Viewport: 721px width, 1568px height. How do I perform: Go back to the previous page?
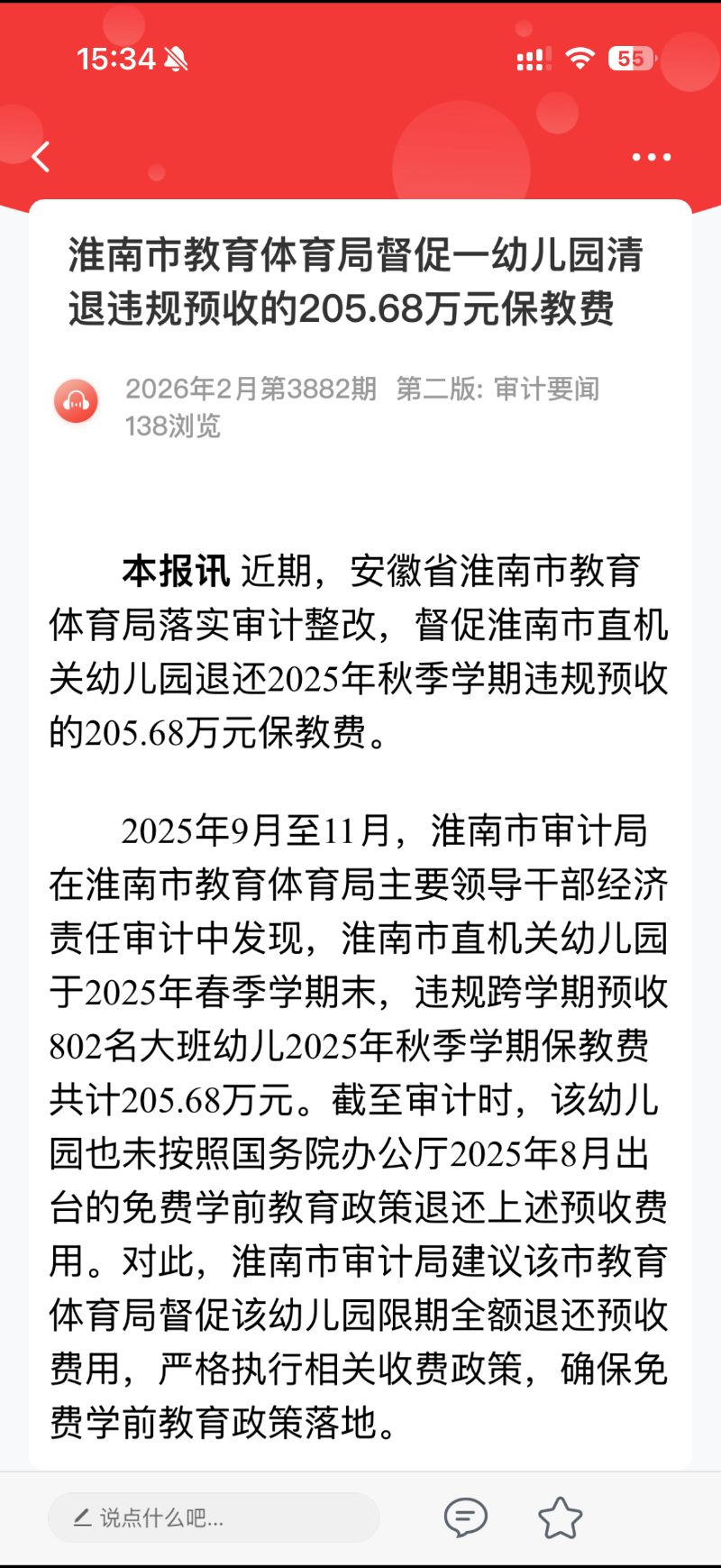41,157
